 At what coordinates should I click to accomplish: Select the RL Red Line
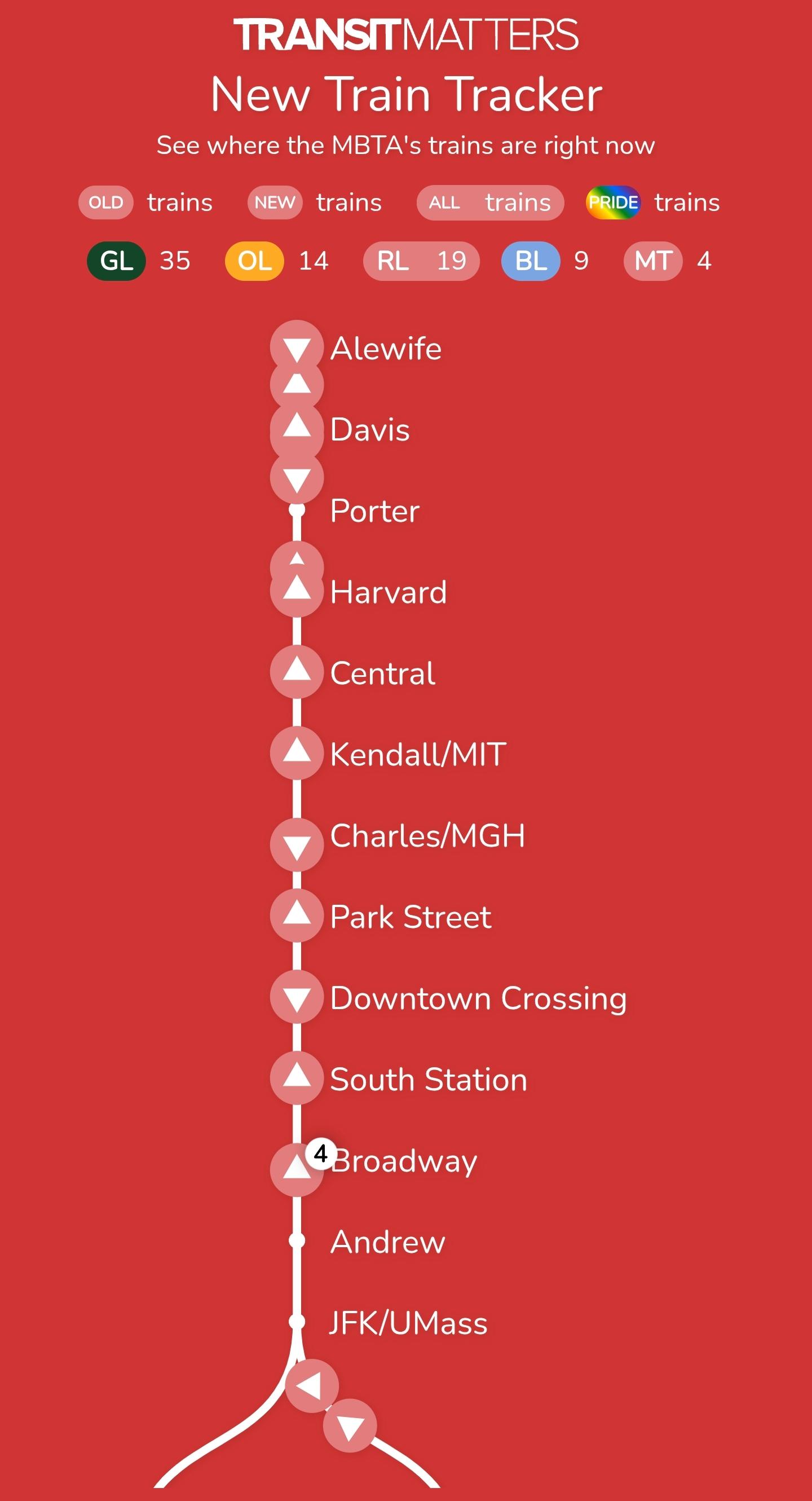[x=393, y=261]
